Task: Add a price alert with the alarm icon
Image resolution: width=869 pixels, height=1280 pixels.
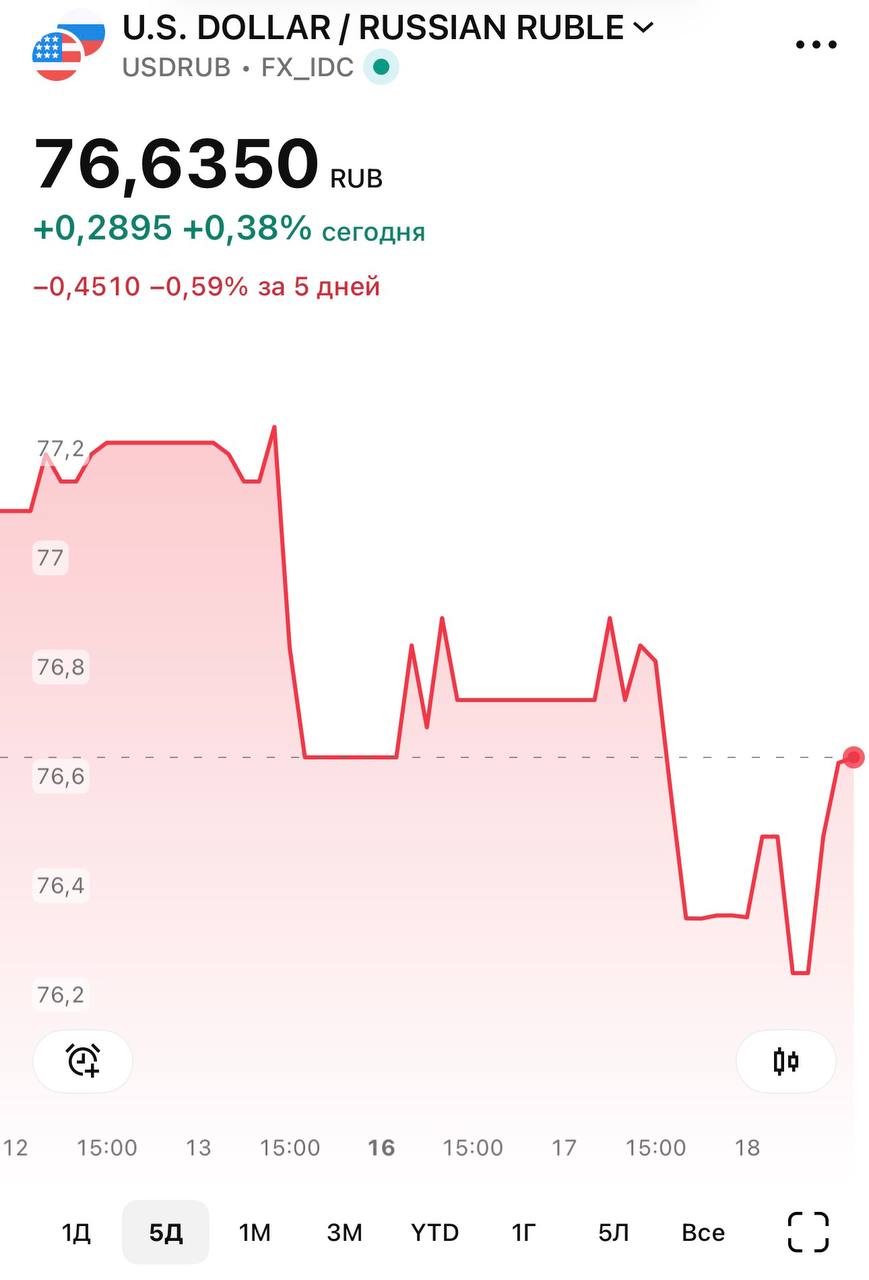Action: pyautogui.click(x=83, y=1061)
